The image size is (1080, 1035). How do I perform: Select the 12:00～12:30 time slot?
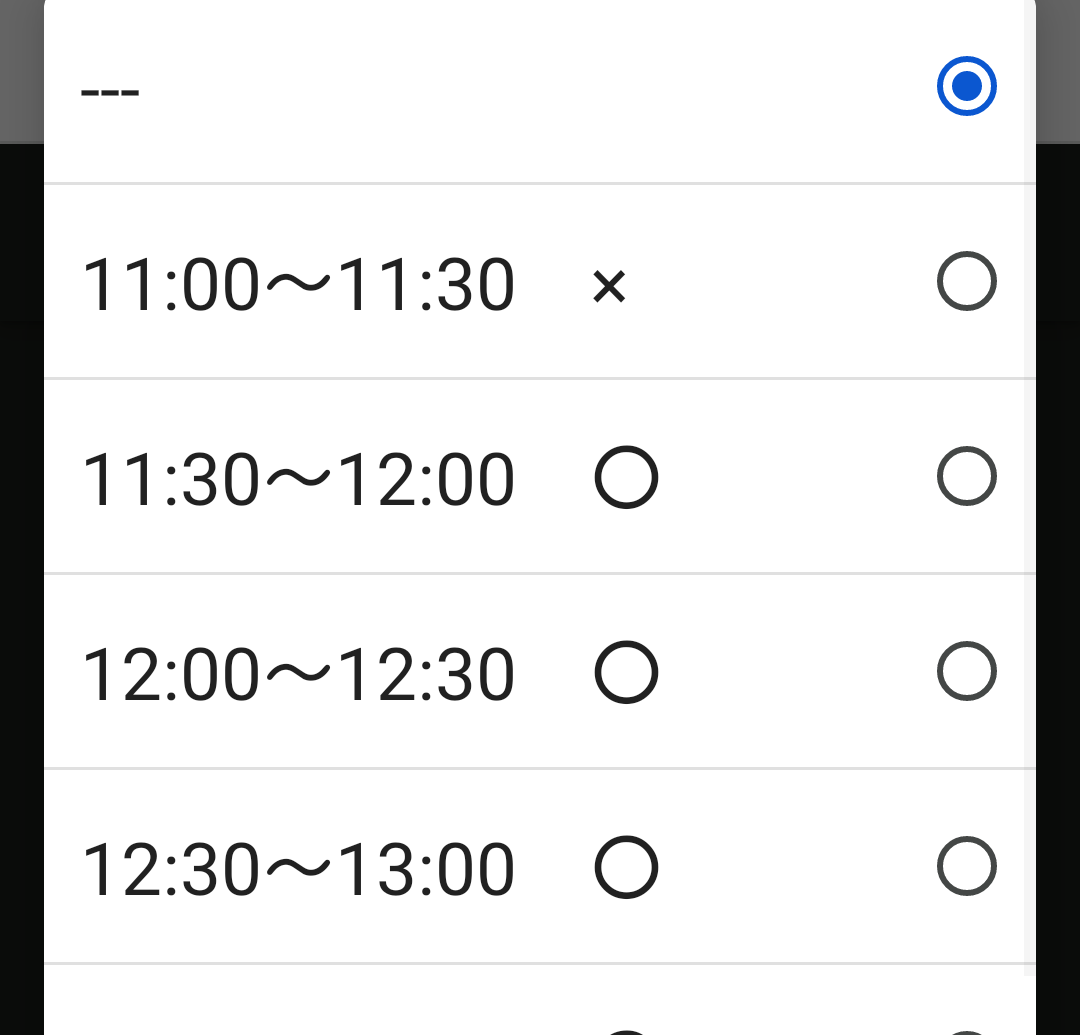[x=966, y=671]
